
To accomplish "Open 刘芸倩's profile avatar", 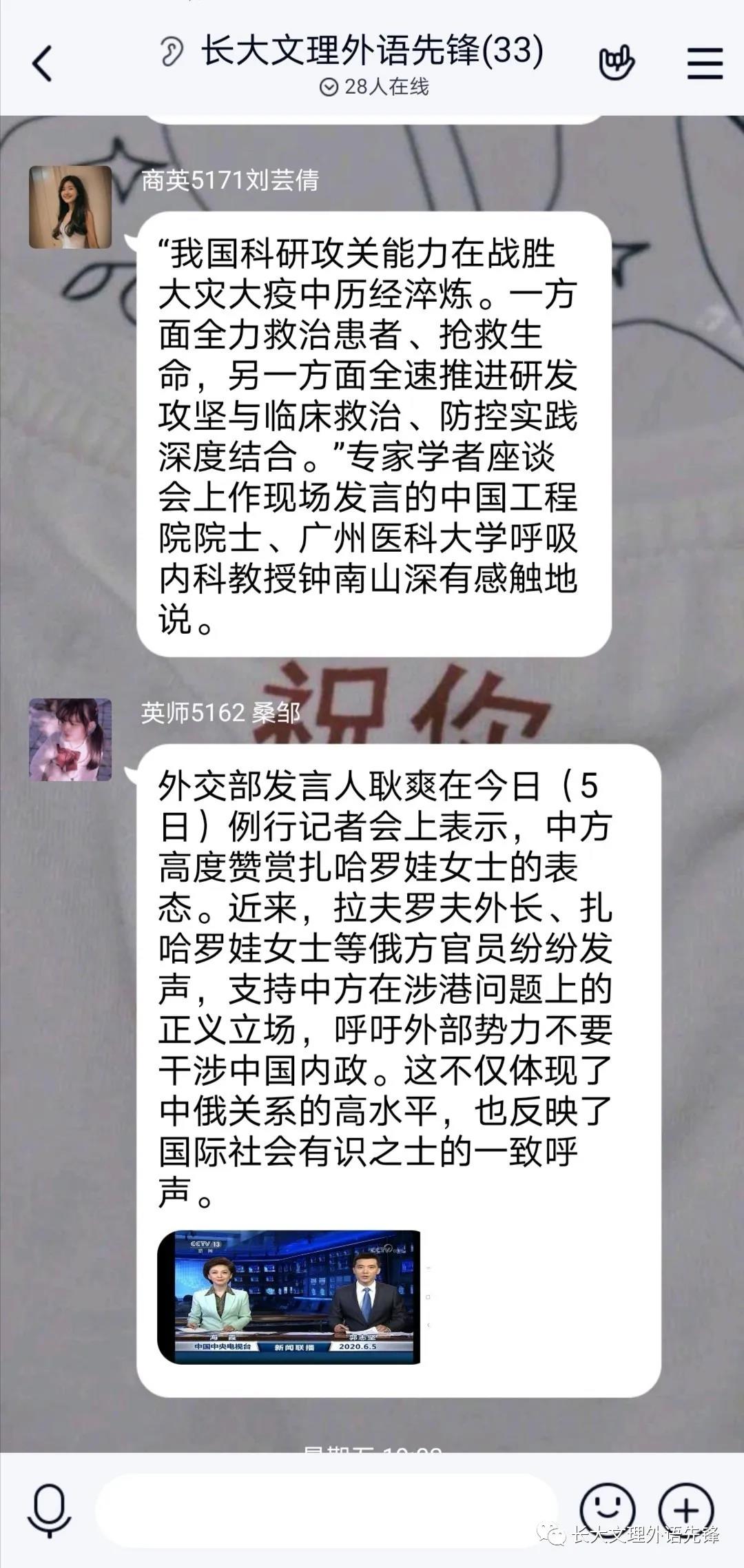I will 70,207.
